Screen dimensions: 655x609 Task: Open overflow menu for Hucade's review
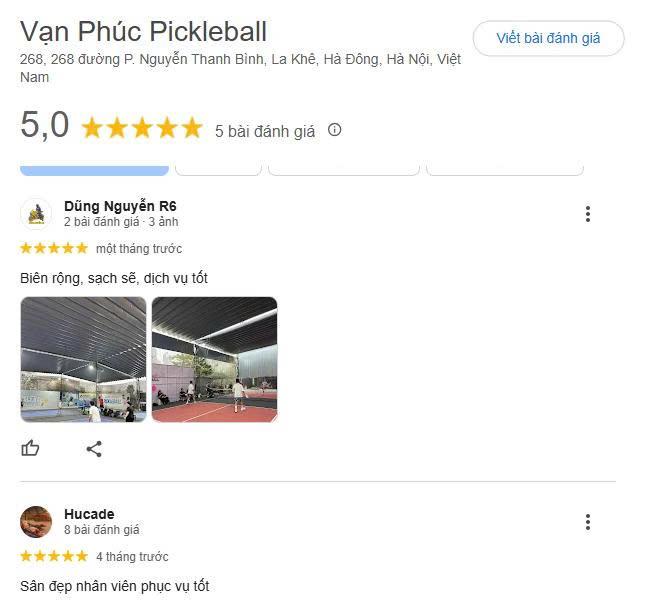tap(588, 522)
